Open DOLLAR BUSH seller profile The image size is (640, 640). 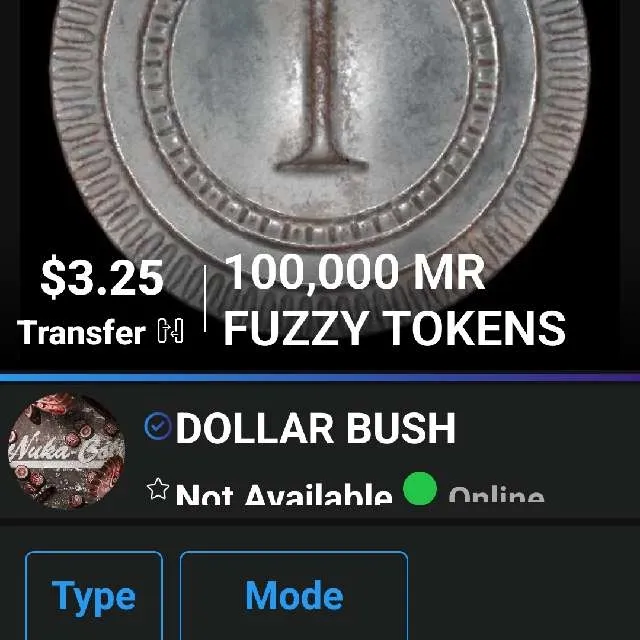pyautogui.click(x=315, y=429)
